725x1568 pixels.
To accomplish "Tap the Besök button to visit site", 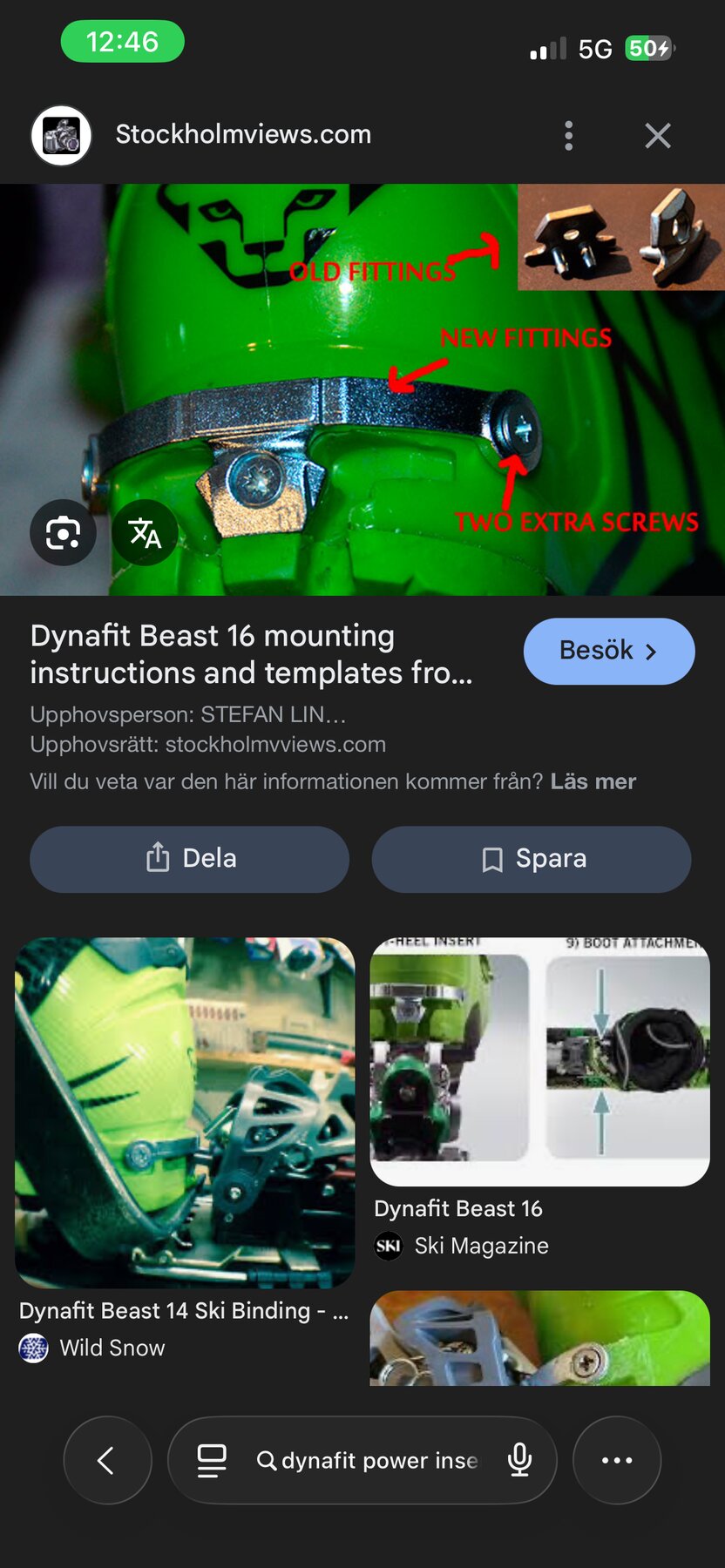I will pos(608,651).
